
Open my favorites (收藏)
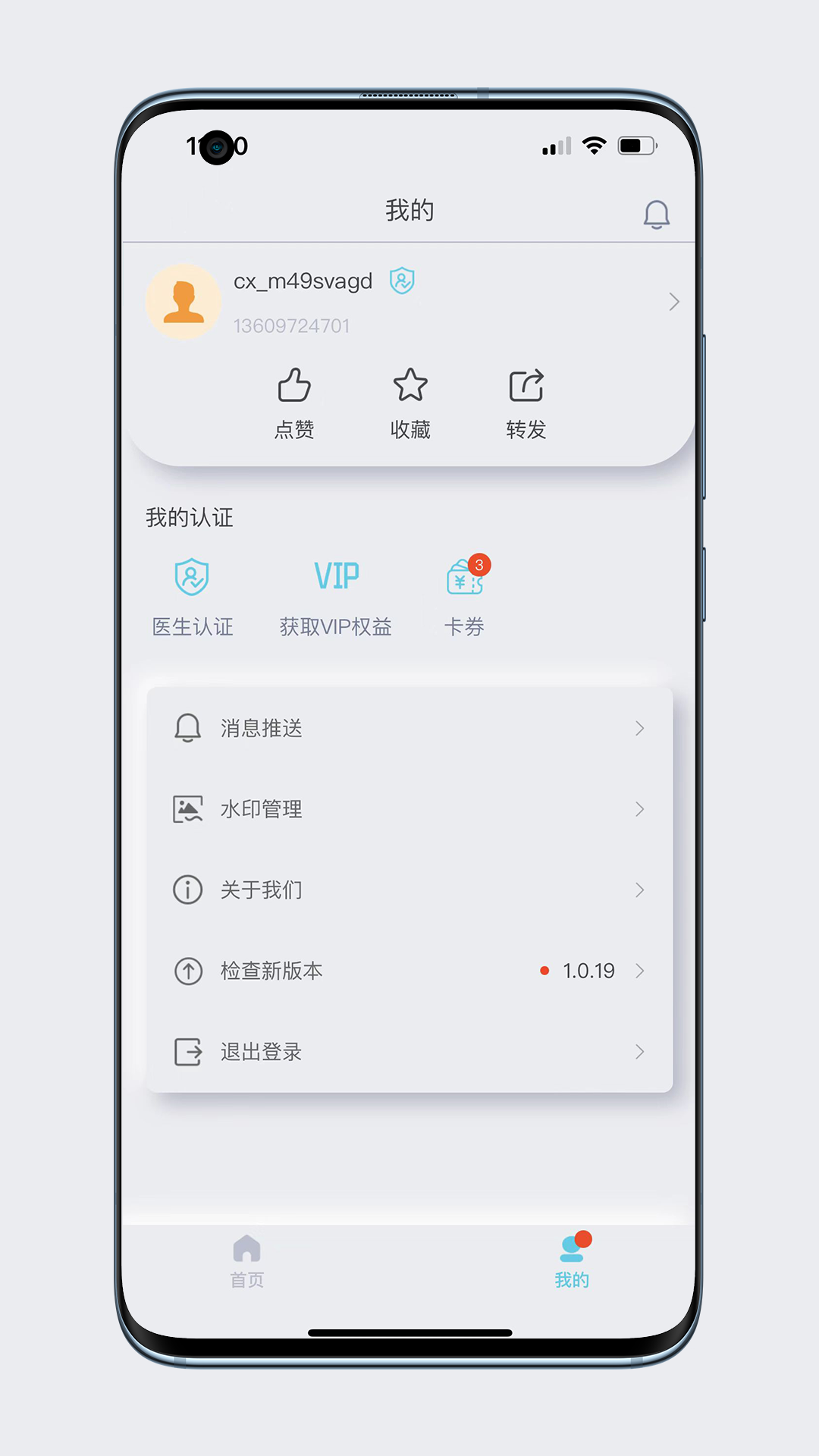[410, 403]
